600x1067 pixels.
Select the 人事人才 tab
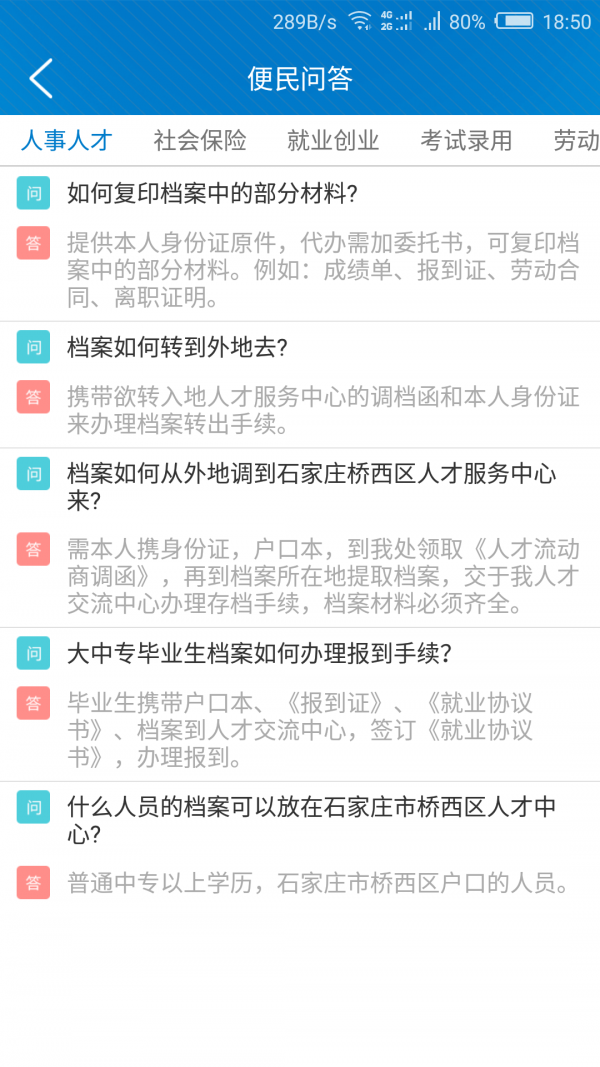coord(67,141)
